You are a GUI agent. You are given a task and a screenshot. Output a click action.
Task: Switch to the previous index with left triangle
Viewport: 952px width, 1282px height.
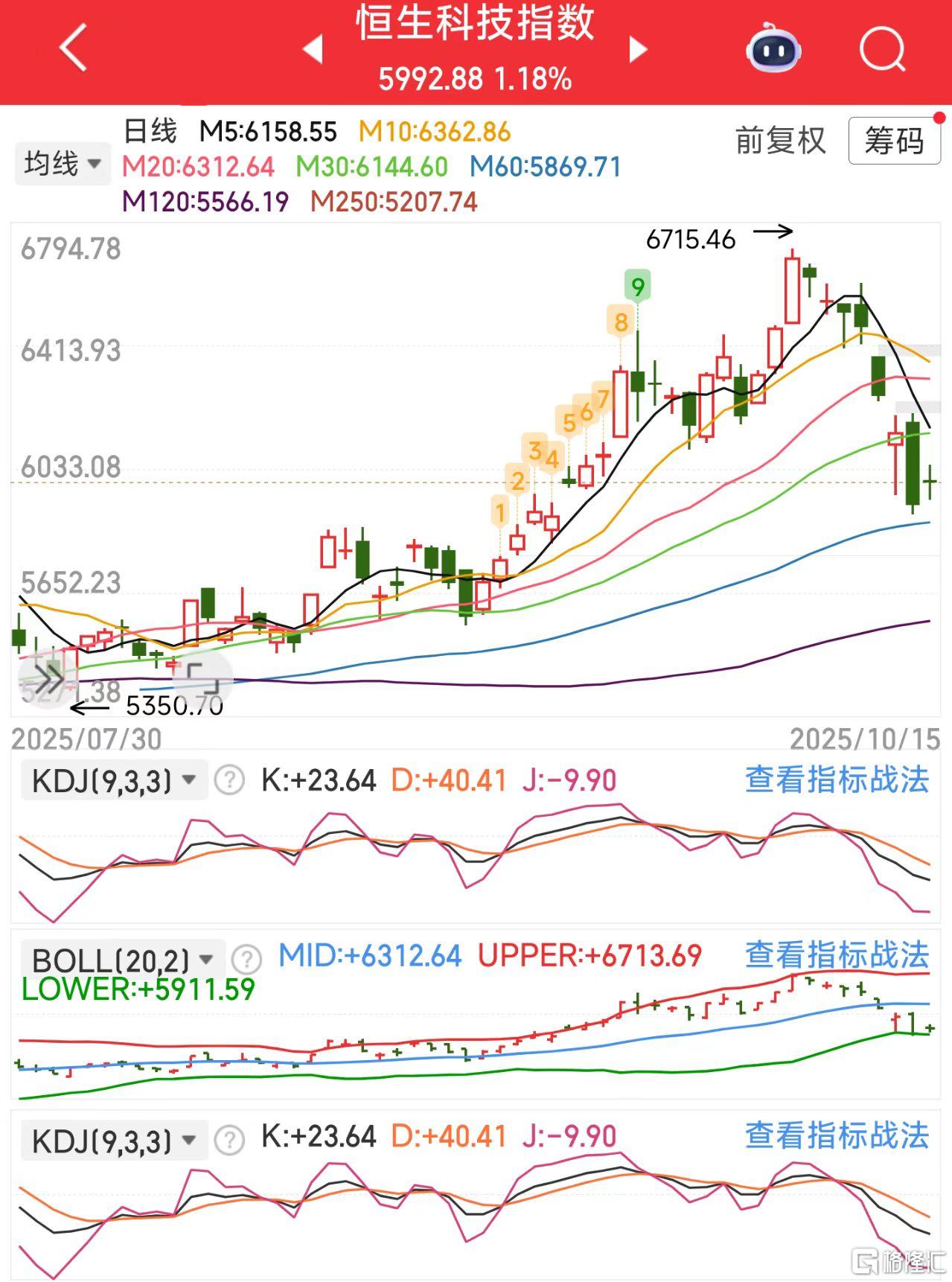click(313, 49)
